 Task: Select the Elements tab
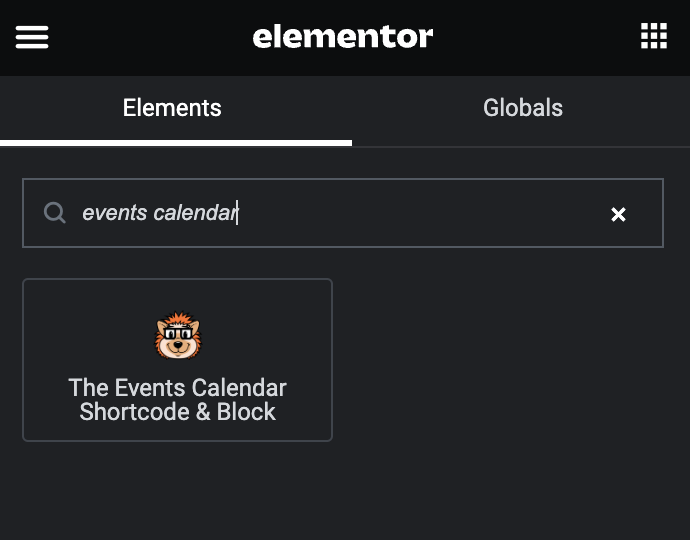coord(172,108)
